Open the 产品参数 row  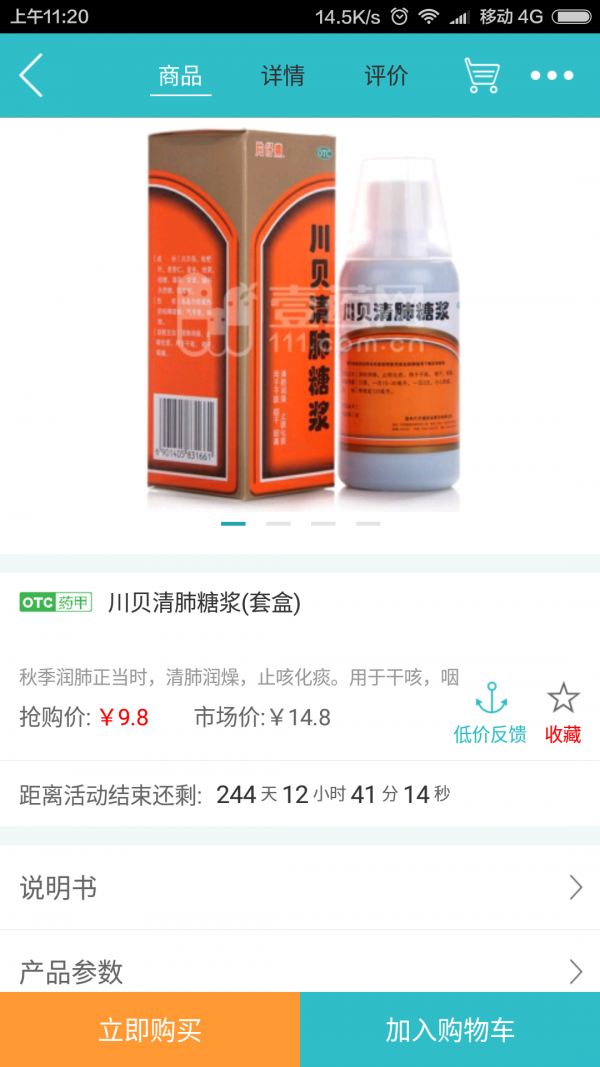pos(300,968)
